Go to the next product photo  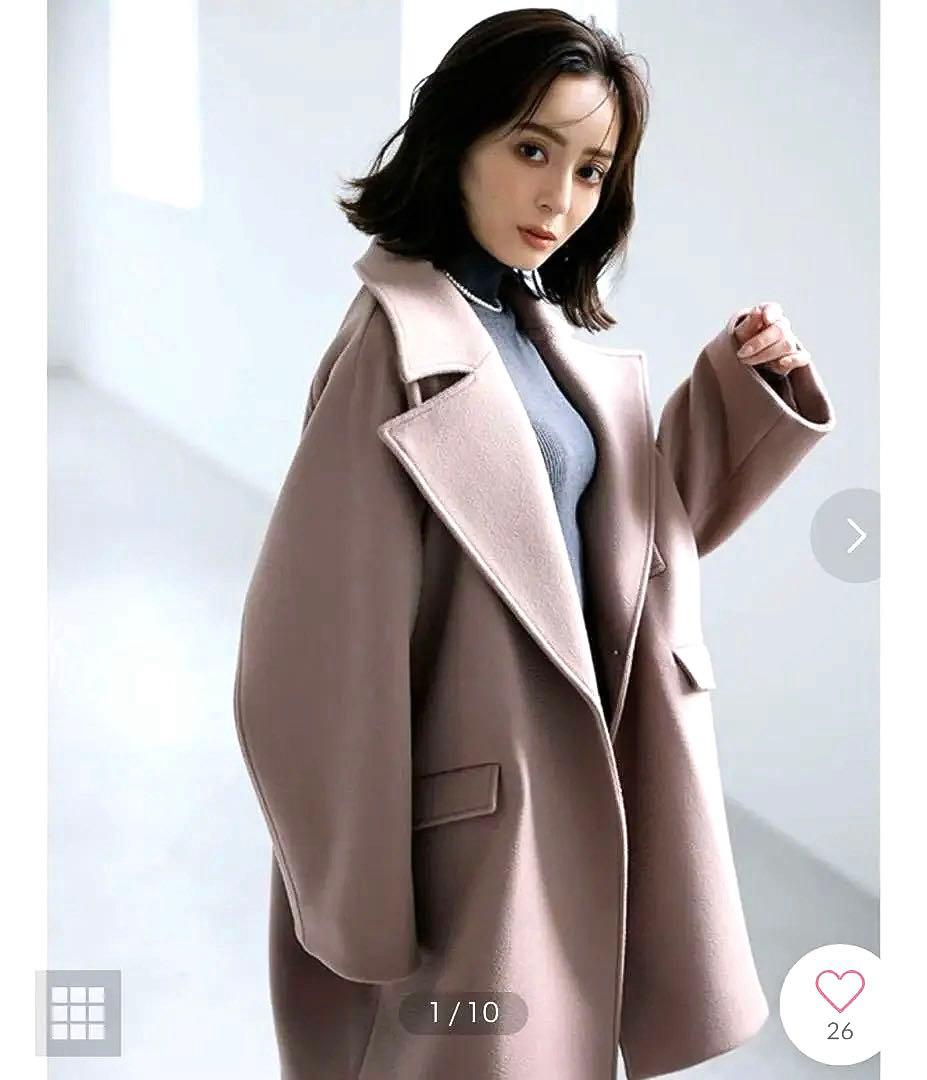853,536
